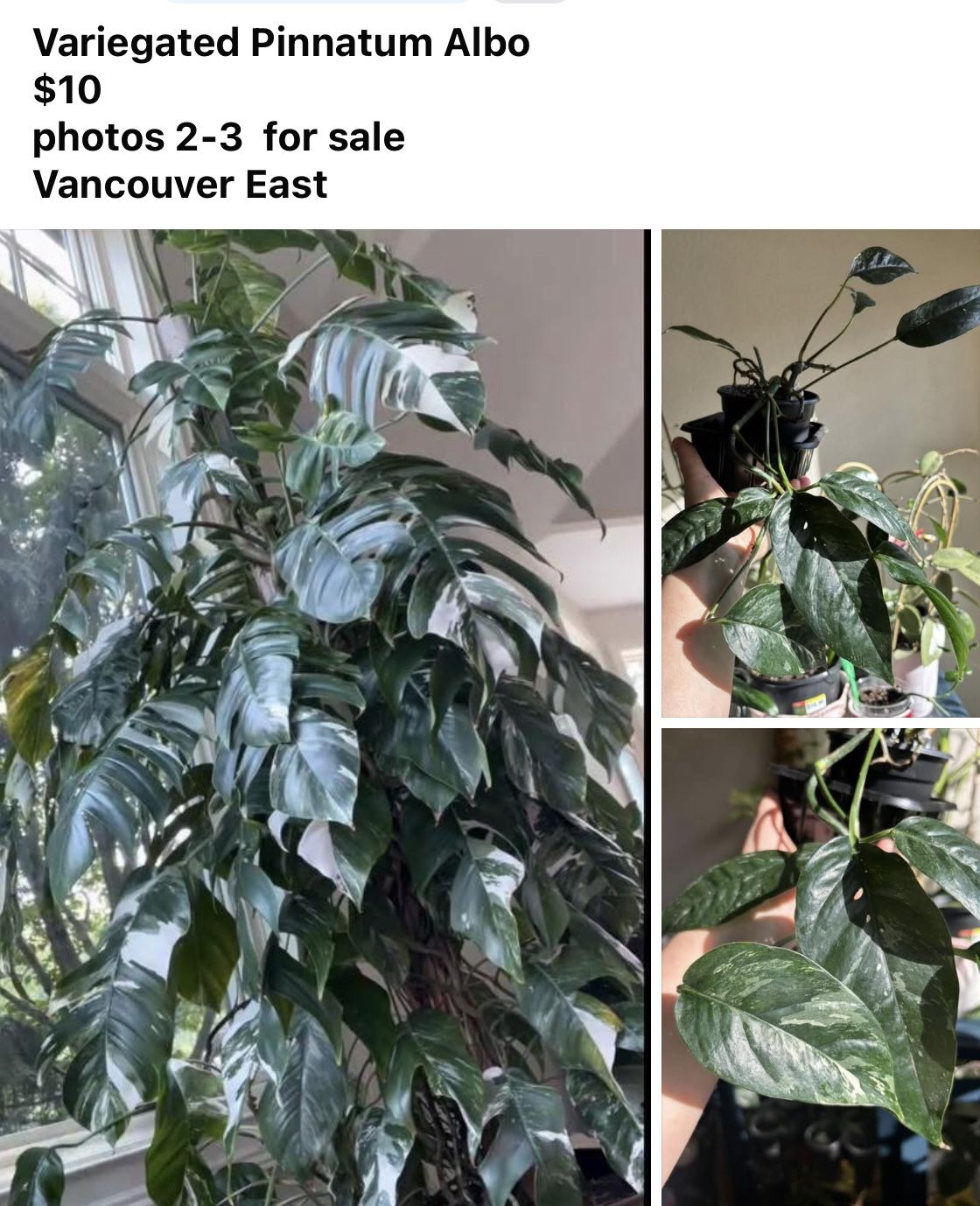Open the close-up photo of speckled leaves
The image size is (980, 1206).
tap(821, 967)
